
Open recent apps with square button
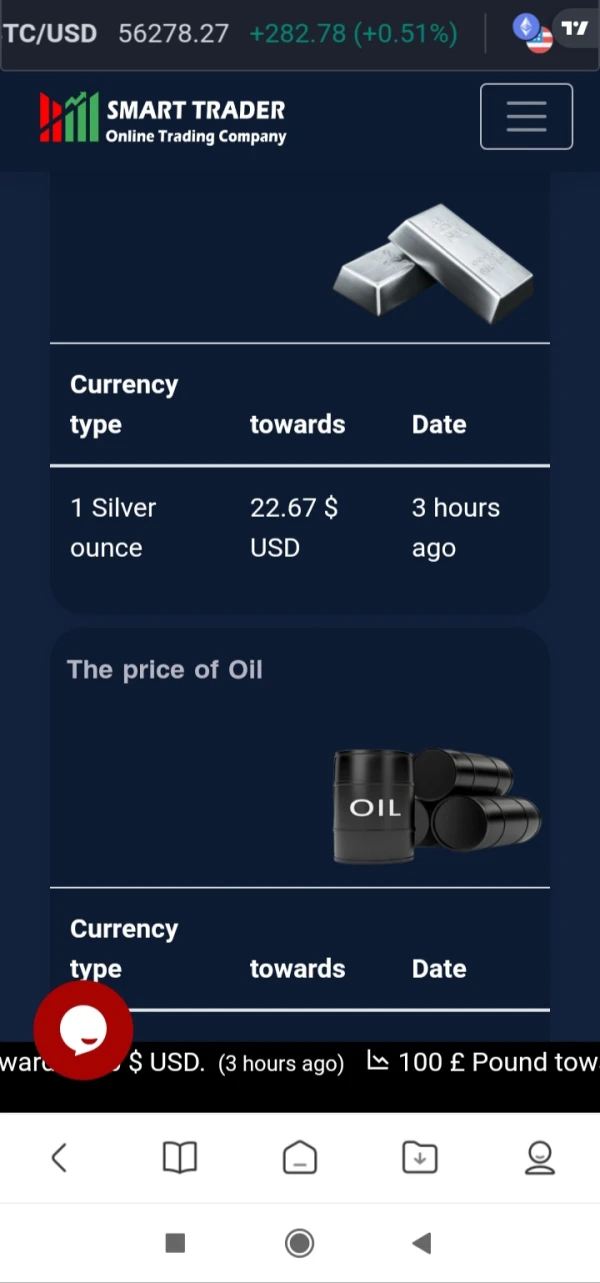click(175, 1243)
